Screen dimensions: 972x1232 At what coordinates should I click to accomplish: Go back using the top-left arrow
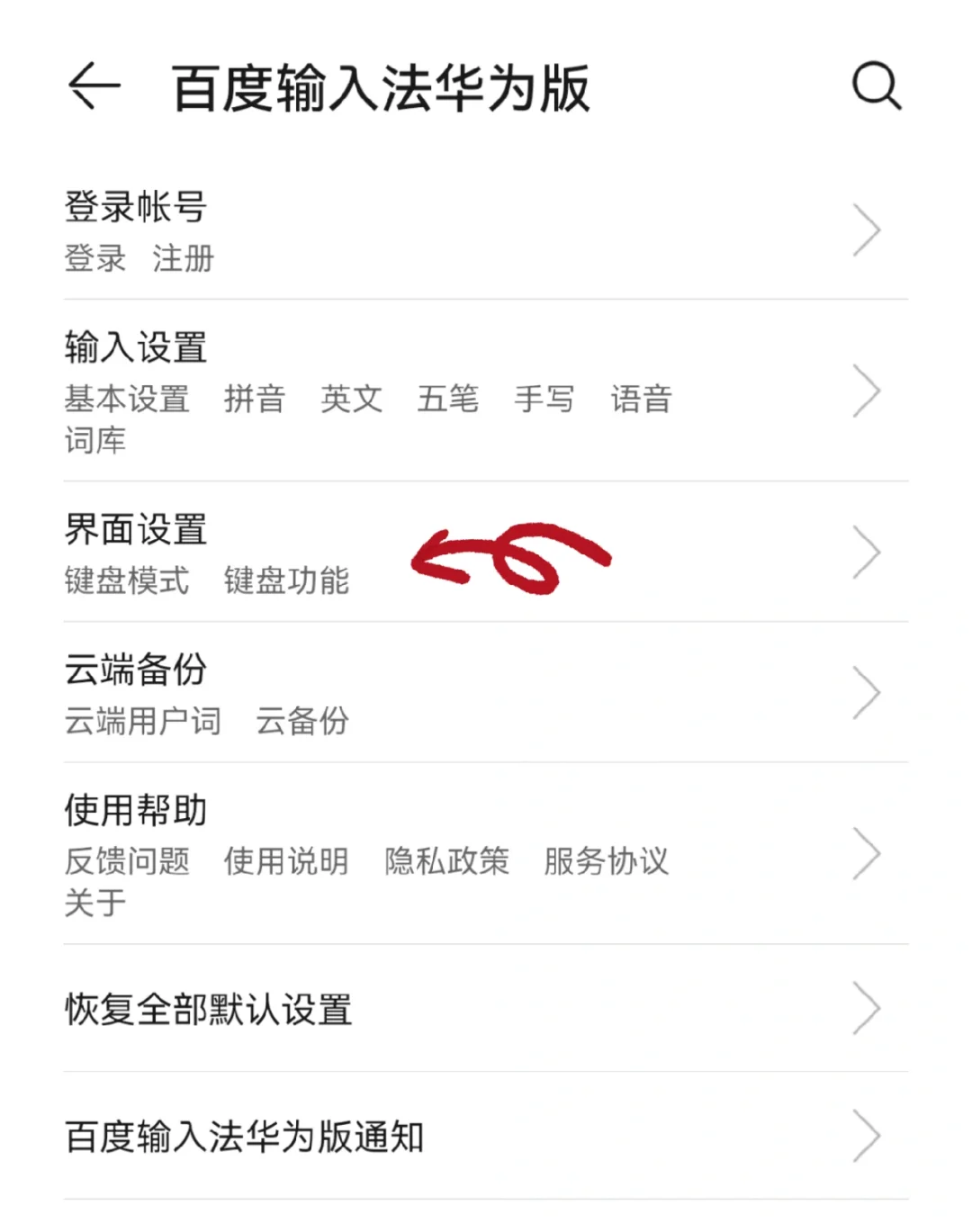pyautogui.click(x=94, y=87)
